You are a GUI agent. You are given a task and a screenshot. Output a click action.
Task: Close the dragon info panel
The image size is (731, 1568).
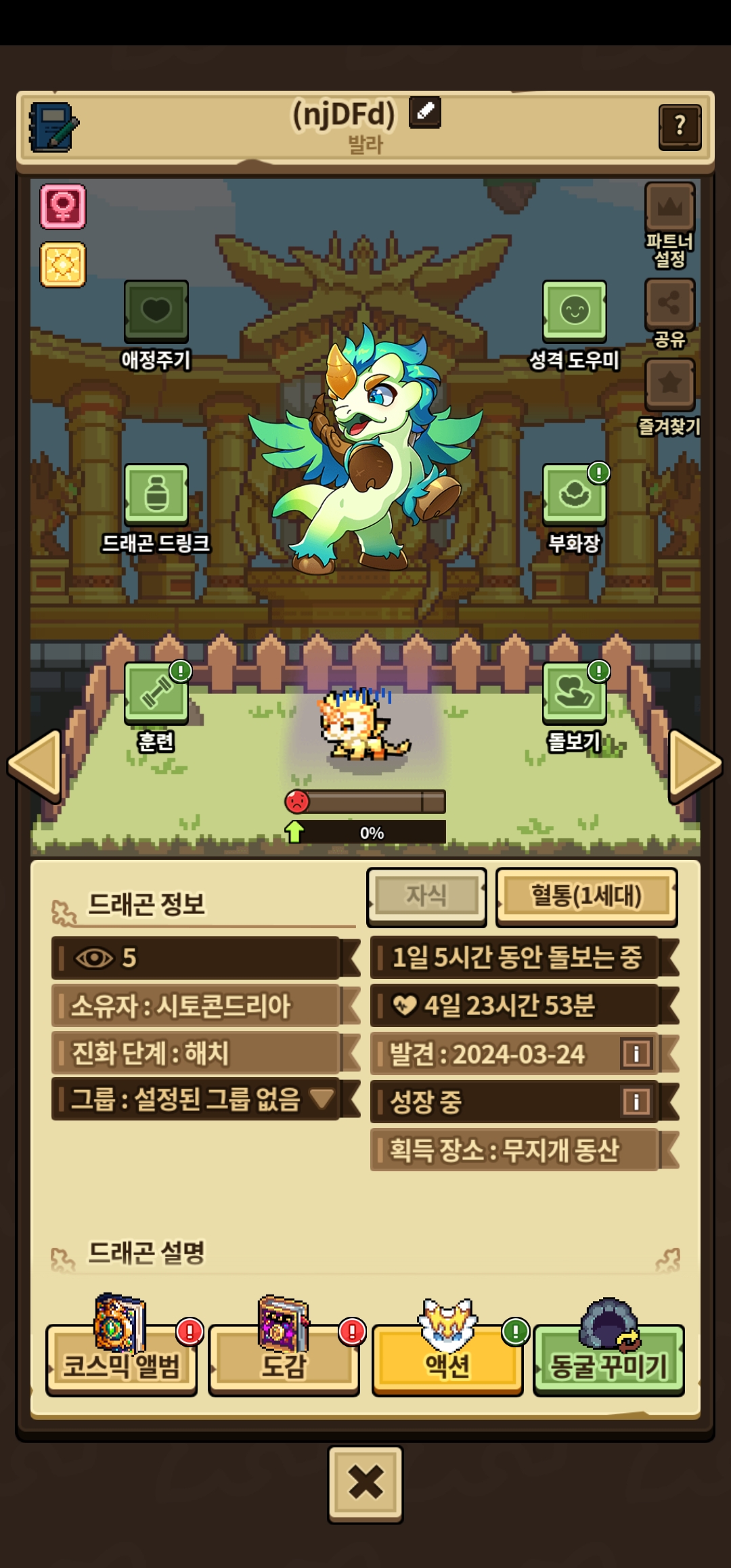(365, 1483)
